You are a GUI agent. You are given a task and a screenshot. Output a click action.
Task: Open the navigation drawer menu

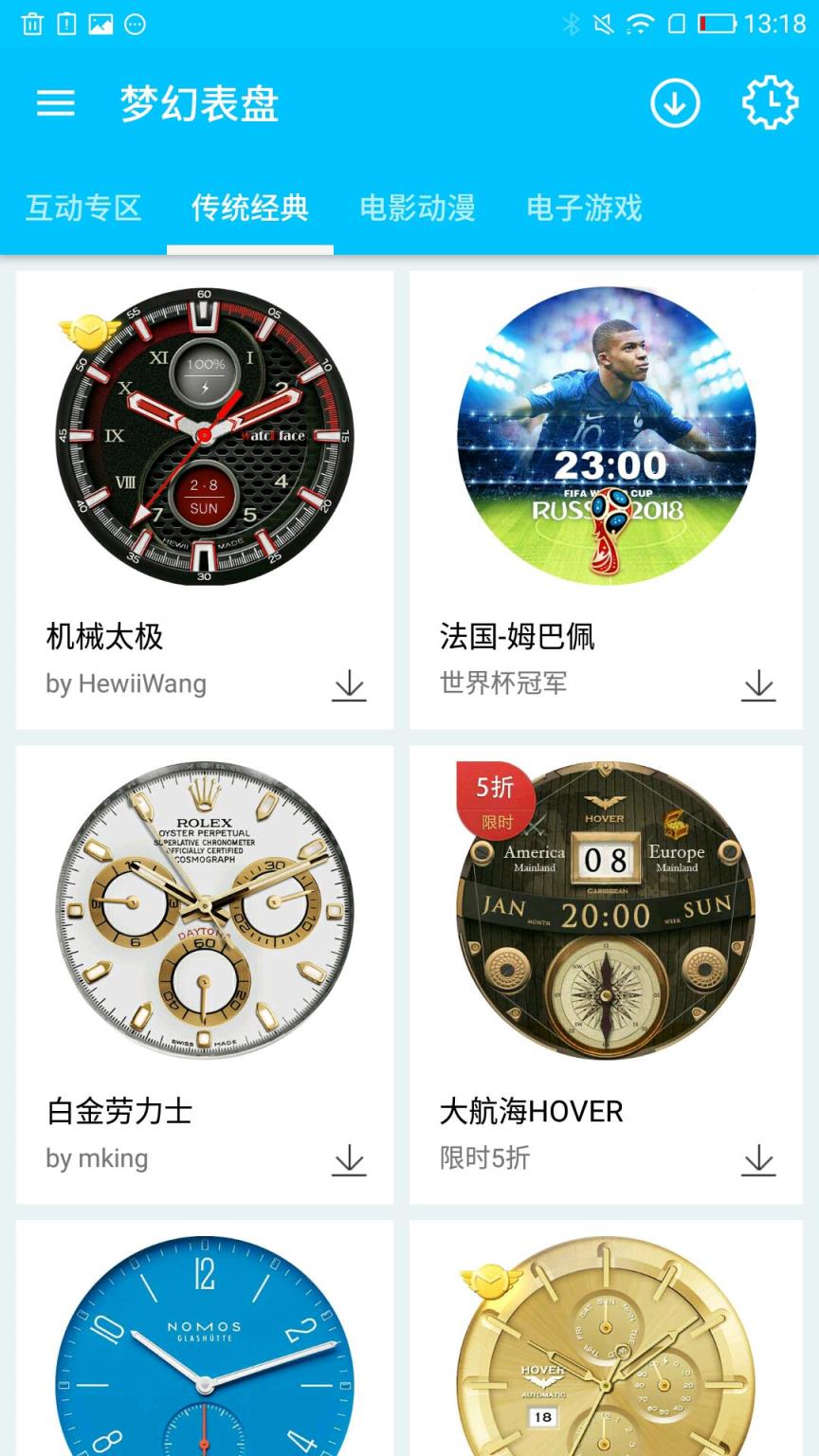(x=54, y=104)
